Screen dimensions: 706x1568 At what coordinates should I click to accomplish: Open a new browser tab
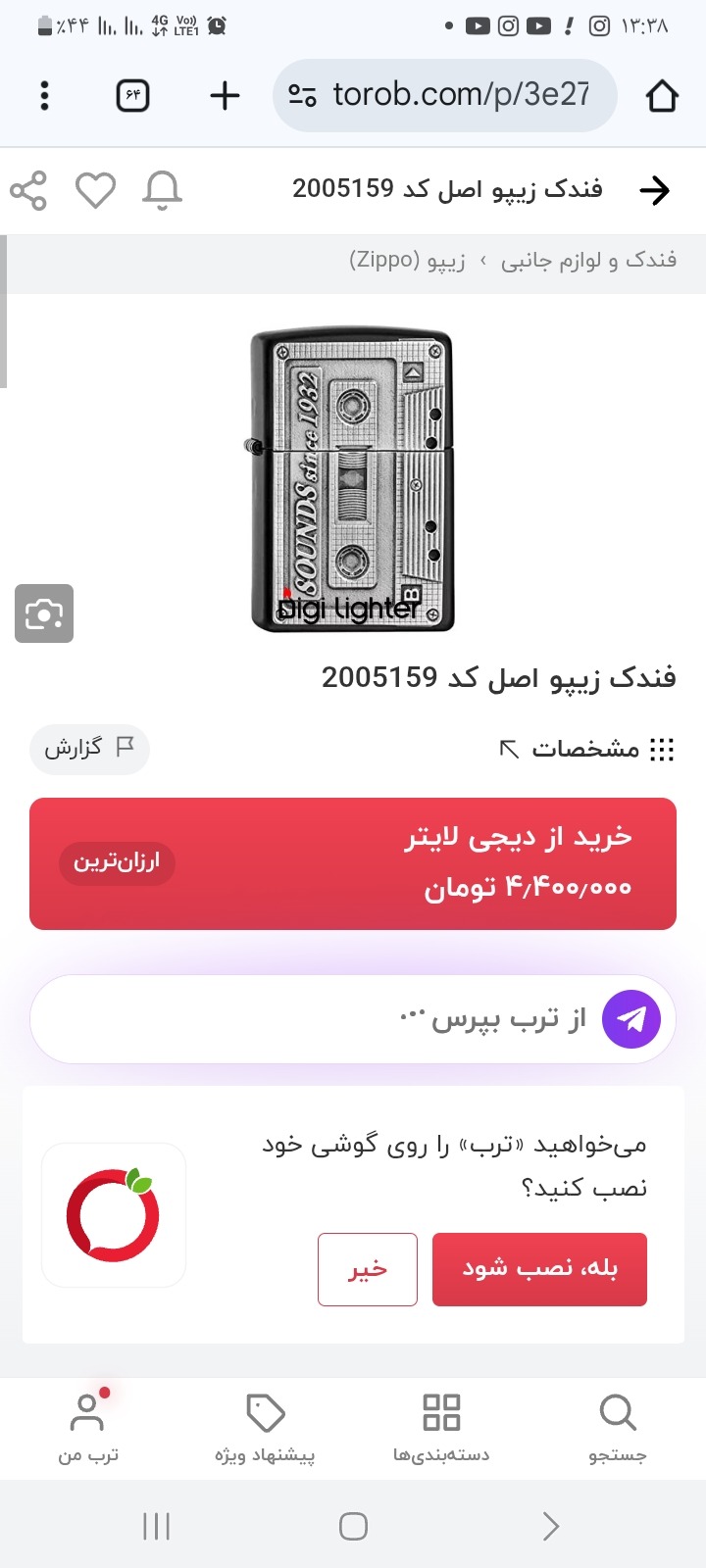[x=225, y=95]
